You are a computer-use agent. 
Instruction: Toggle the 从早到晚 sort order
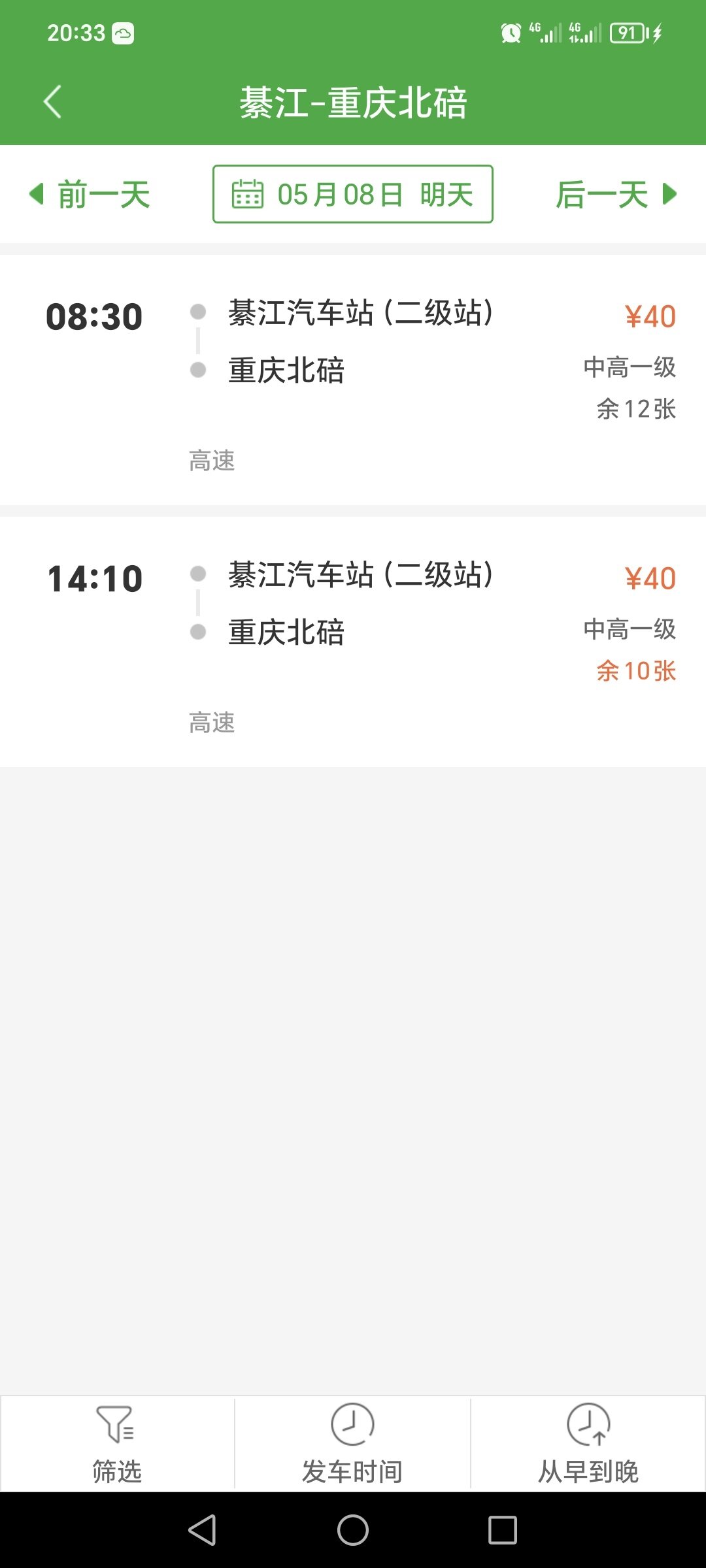(x=588, y=1444)
